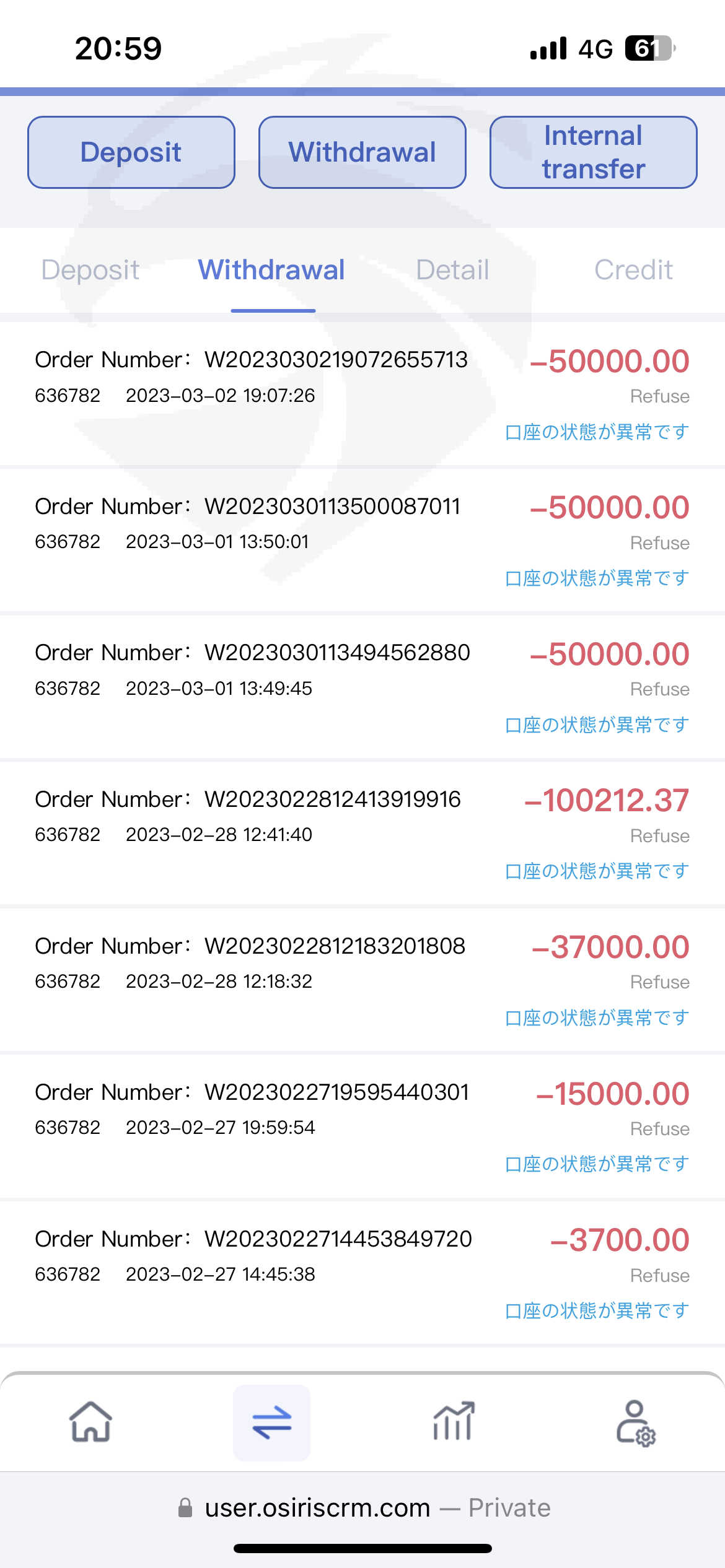This screenshot has height=1568, width=725.
Task: Open the transfers arrows navigation icon
Action: pyautogui.click(x=271, y=1422)
